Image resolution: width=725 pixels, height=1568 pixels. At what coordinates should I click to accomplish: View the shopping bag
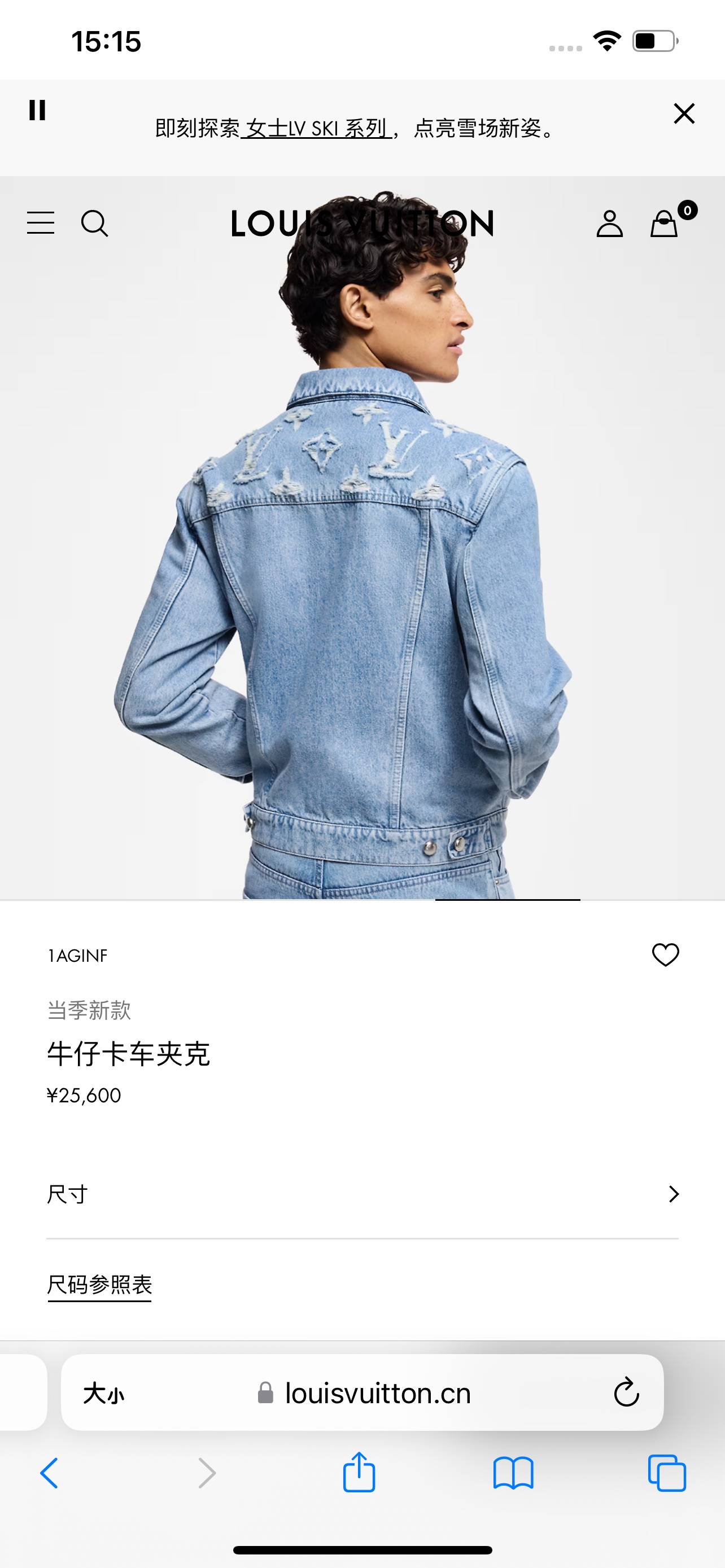coord(665,224)
